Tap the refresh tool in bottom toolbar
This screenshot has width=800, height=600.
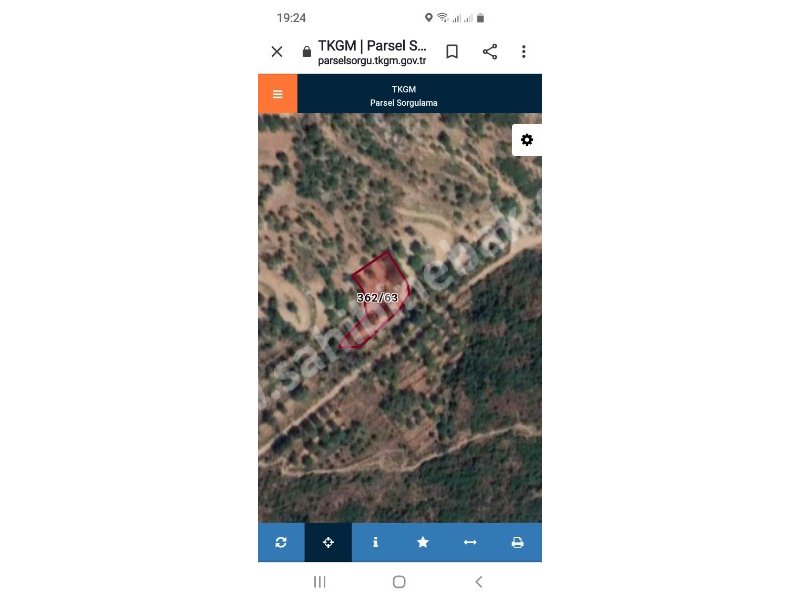click(x=281, y=542)
